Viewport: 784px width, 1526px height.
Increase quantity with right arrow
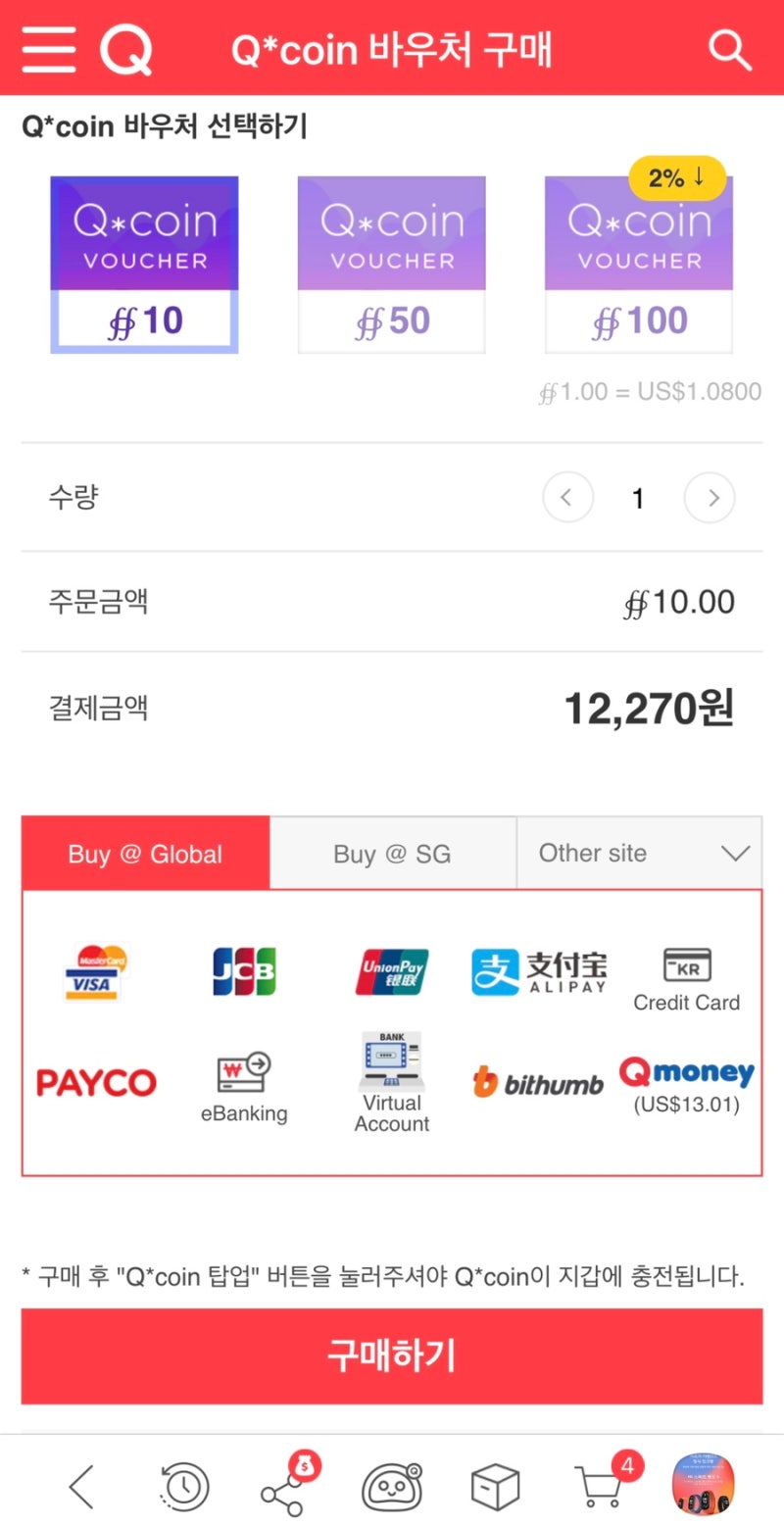pos(709,497)
